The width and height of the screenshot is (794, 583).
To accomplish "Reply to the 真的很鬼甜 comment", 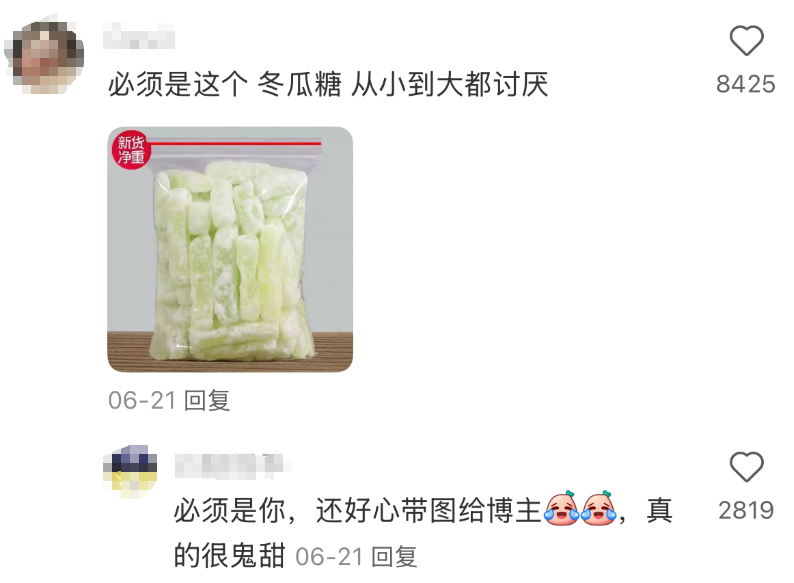I will tap(394, 557).
